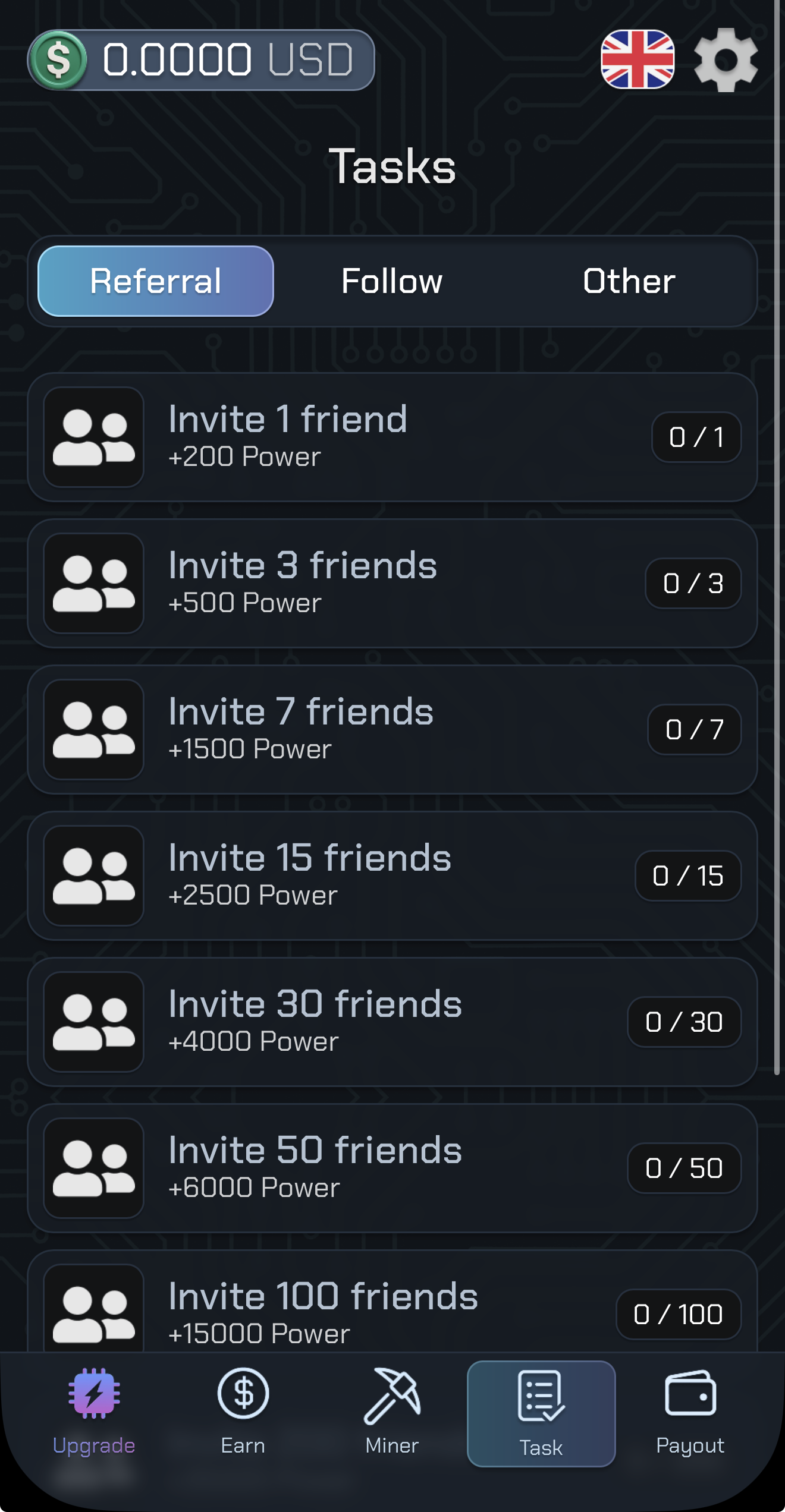Switch to the Follow tab
Screen dimensions: 785x1512
pos(392,281)
